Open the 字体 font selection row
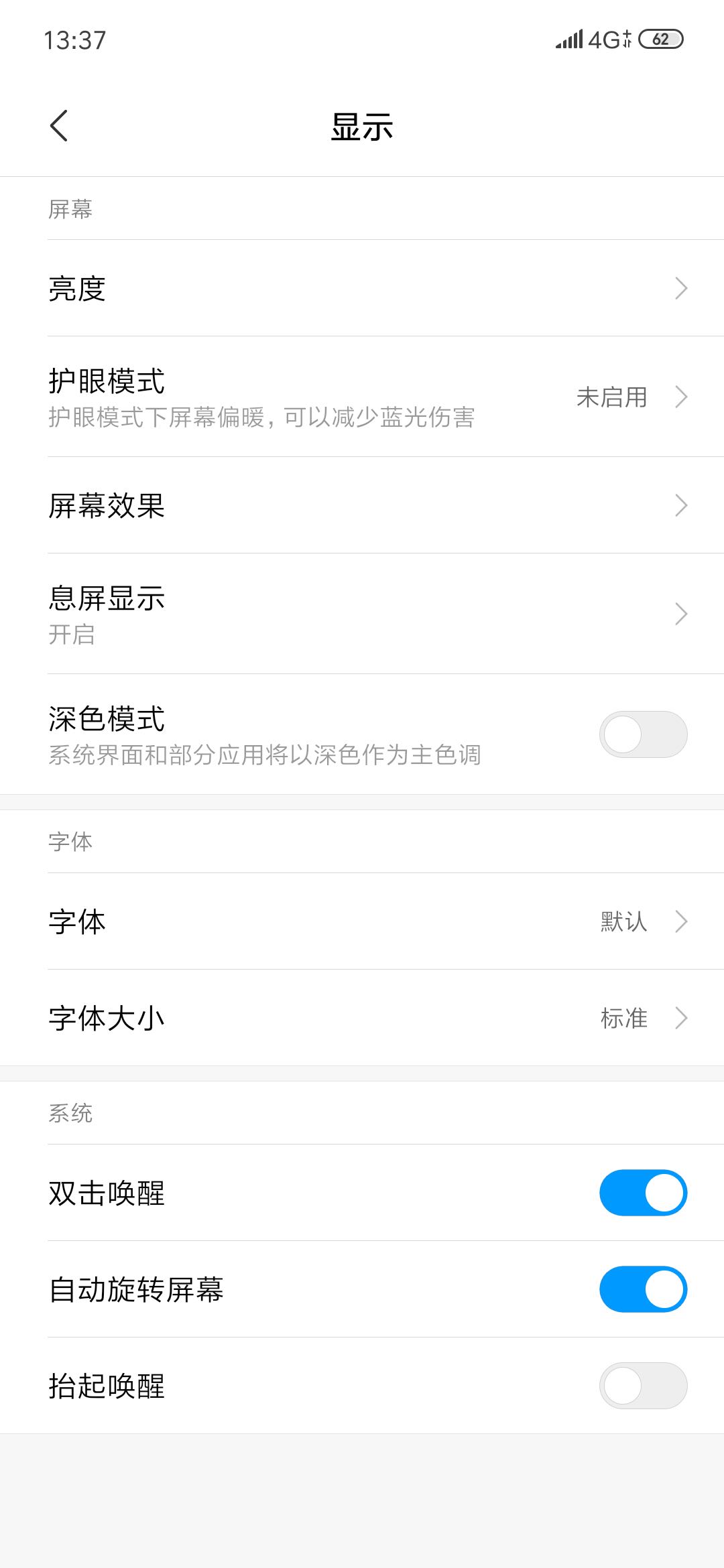 pyautogui.click(x=362, y=921)
